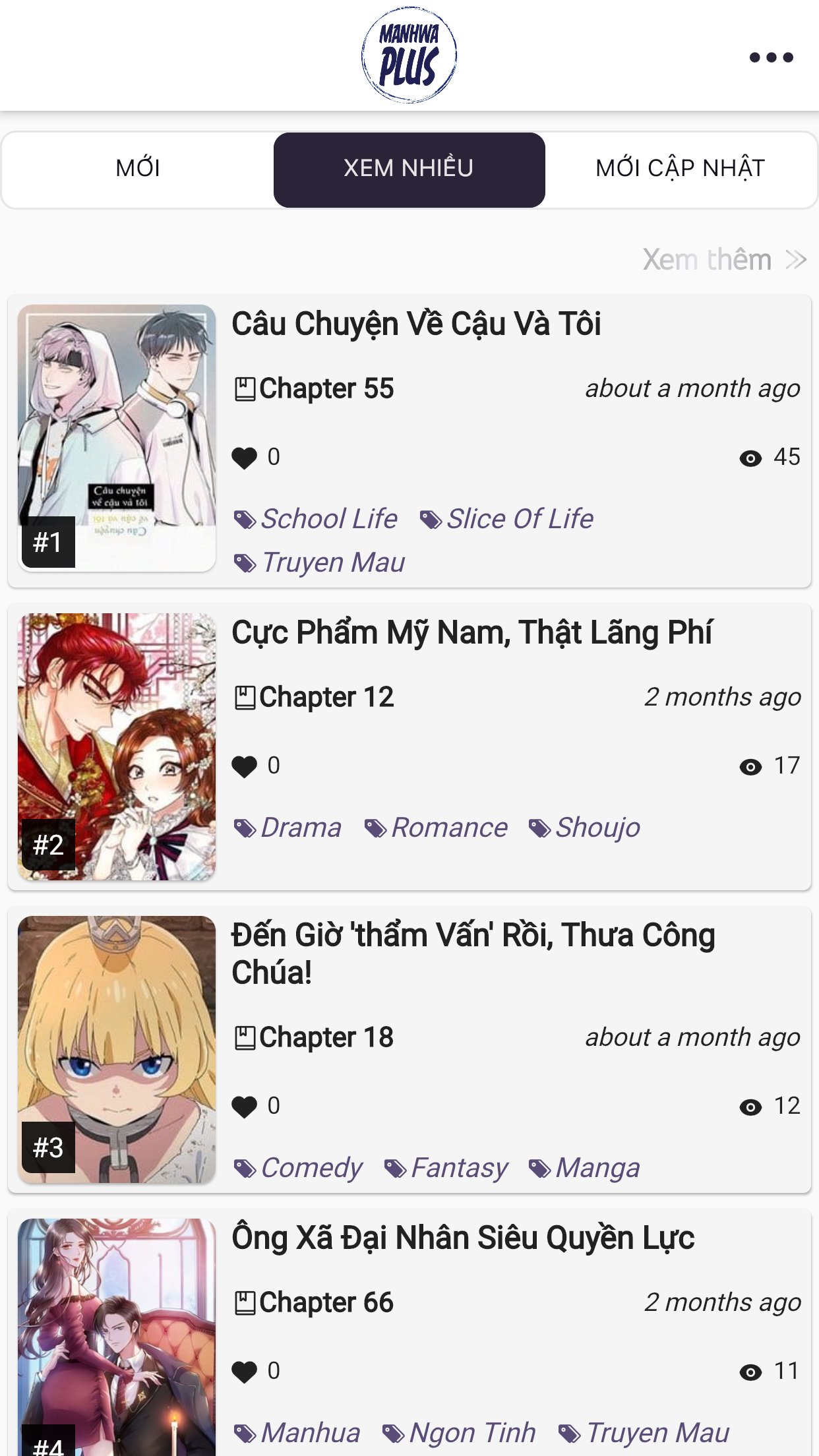
Task: Click the tag icon next to Drama
Action: pos(245,826)
